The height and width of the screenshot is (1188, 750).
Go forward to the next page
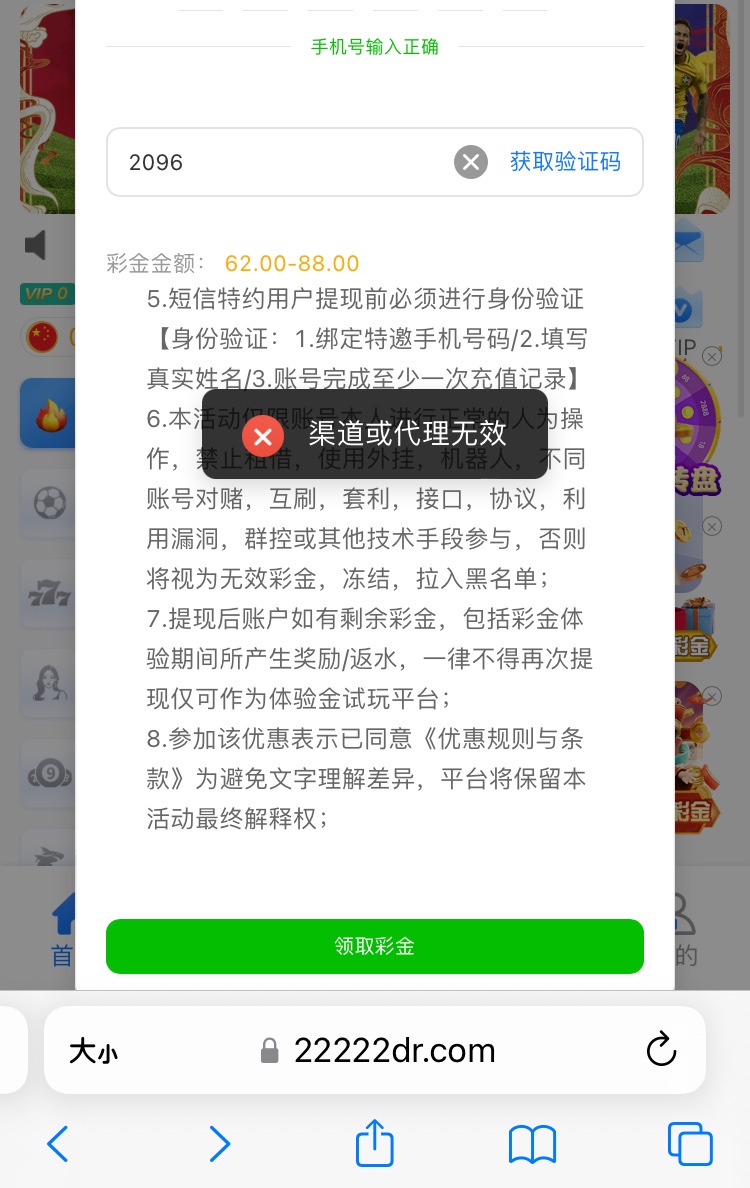coord(219,1143)
